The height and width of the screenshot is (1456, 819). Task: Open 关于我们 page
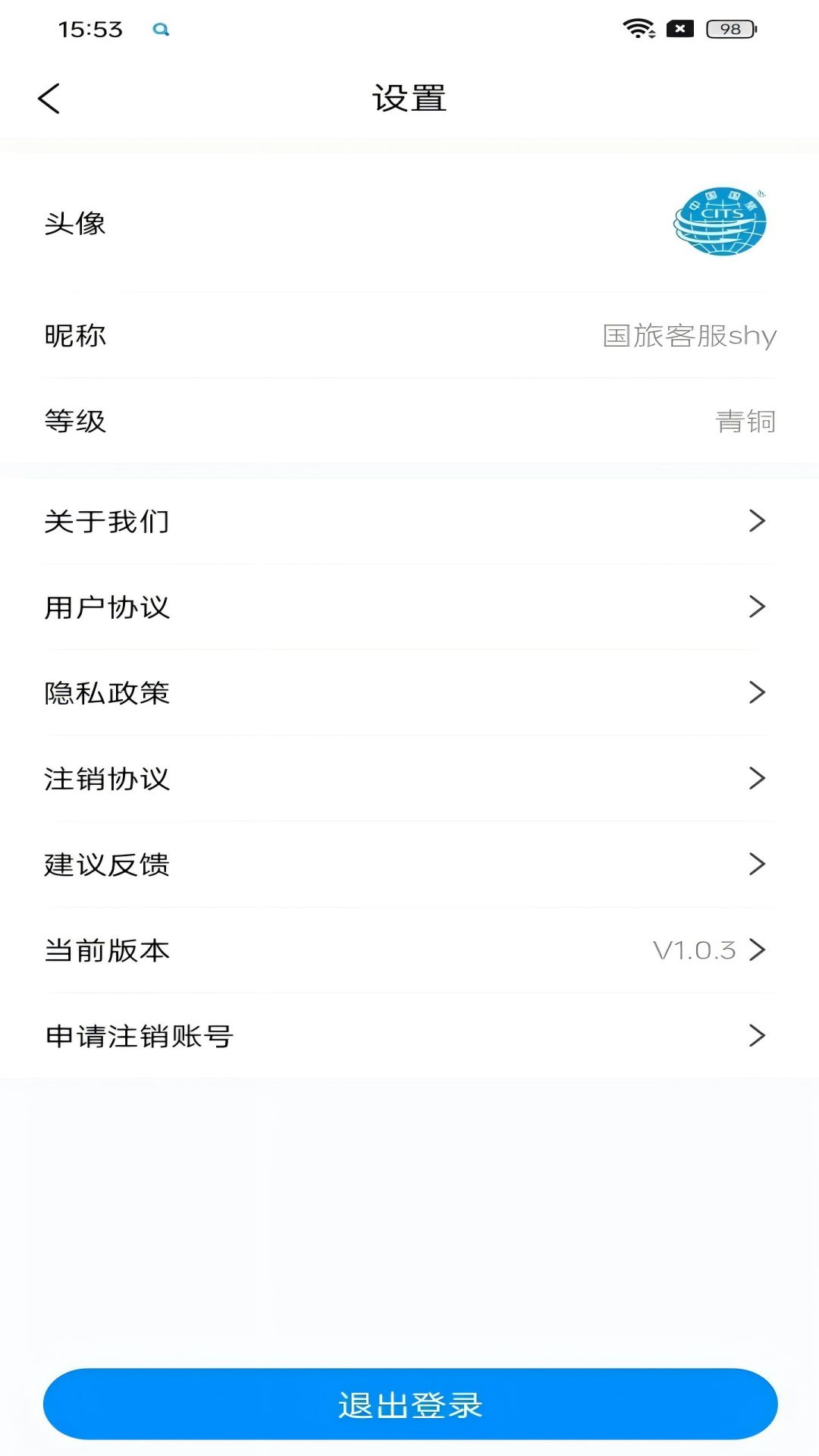[x=409, y=521]
